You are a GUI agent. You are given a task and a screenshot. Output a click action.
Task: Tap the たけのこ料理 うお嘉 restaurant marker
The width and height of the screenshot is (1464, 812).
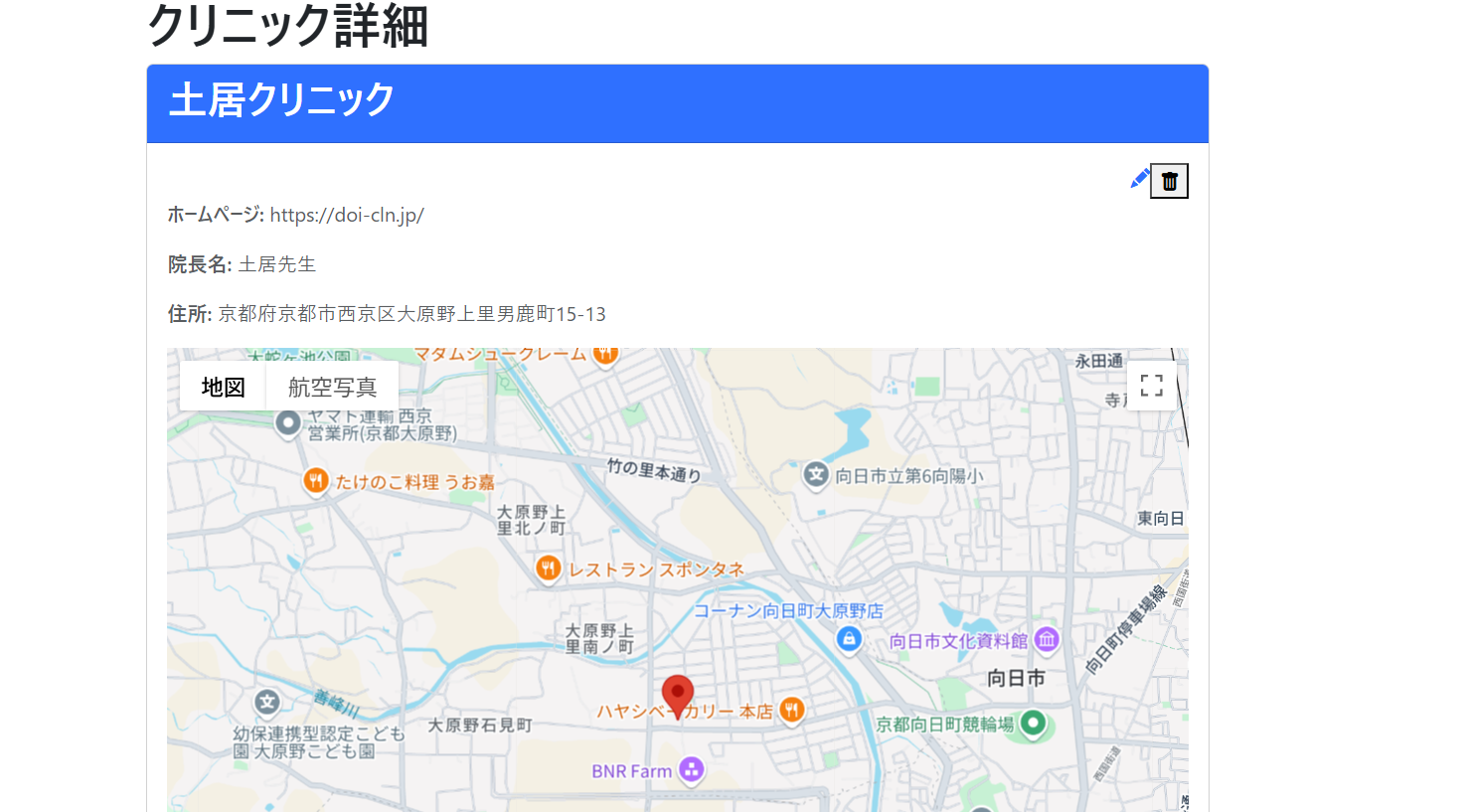pos(316,481)
